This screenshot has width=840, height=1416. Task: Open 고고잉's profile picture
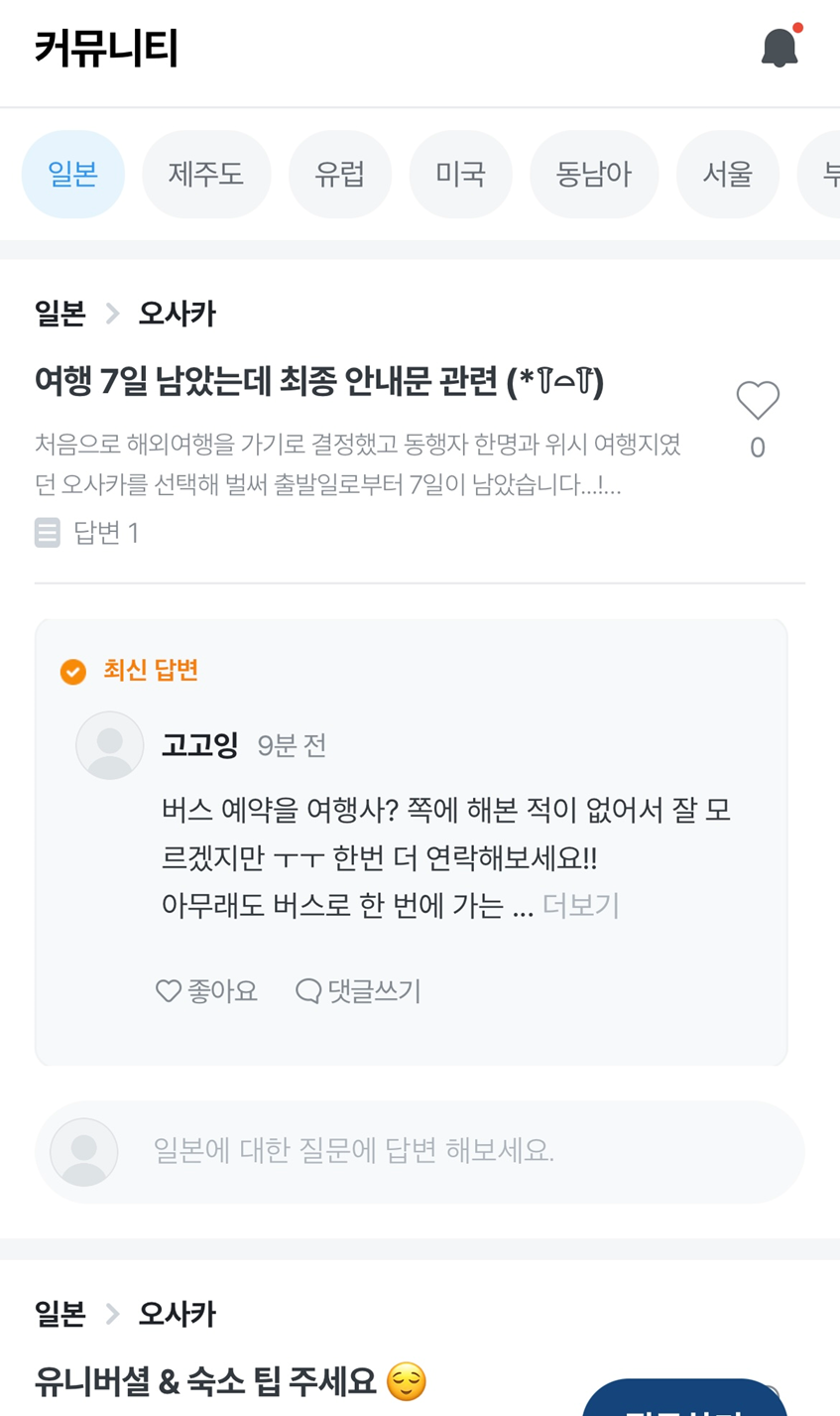tap(110, 745)
